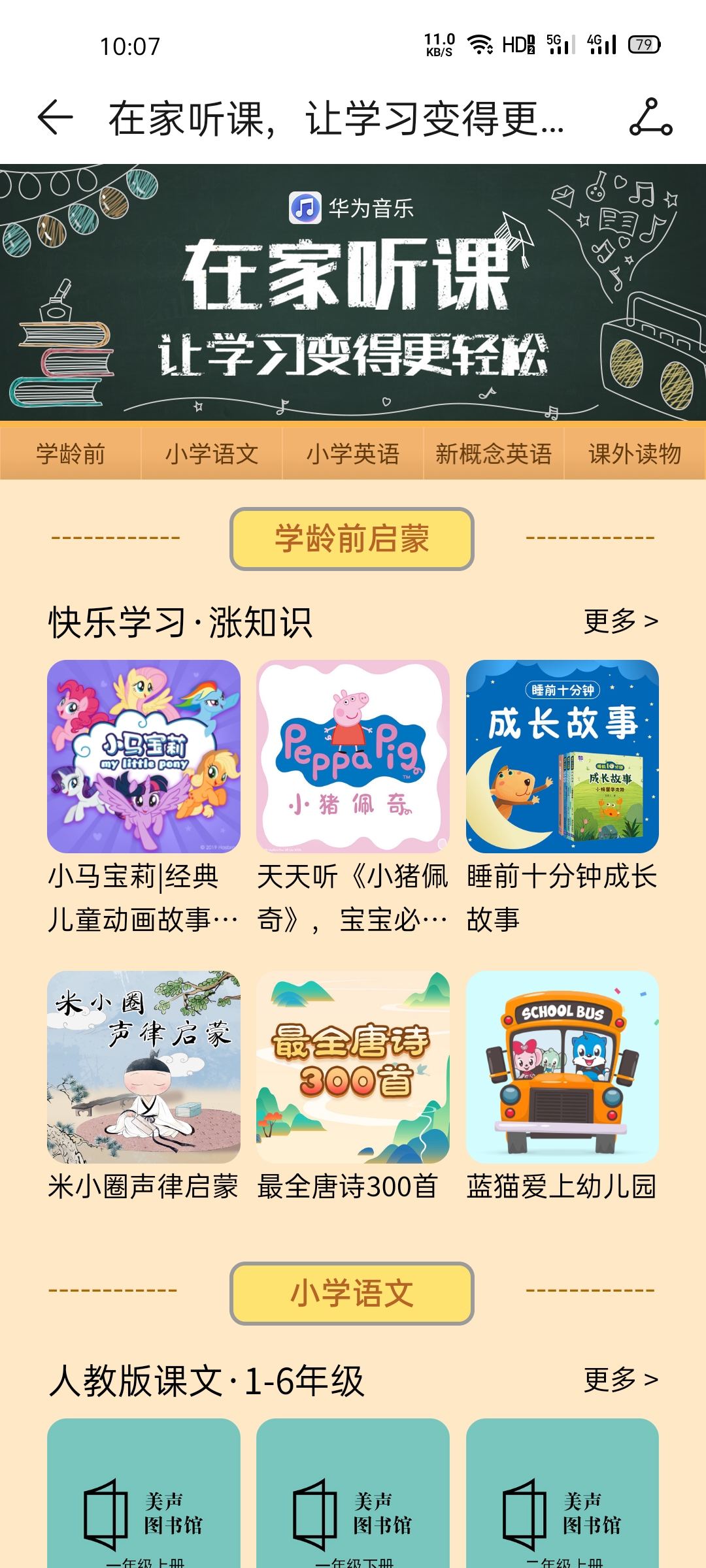Switch to the 学龄前 tab
706x1568 pixels.
71,453
